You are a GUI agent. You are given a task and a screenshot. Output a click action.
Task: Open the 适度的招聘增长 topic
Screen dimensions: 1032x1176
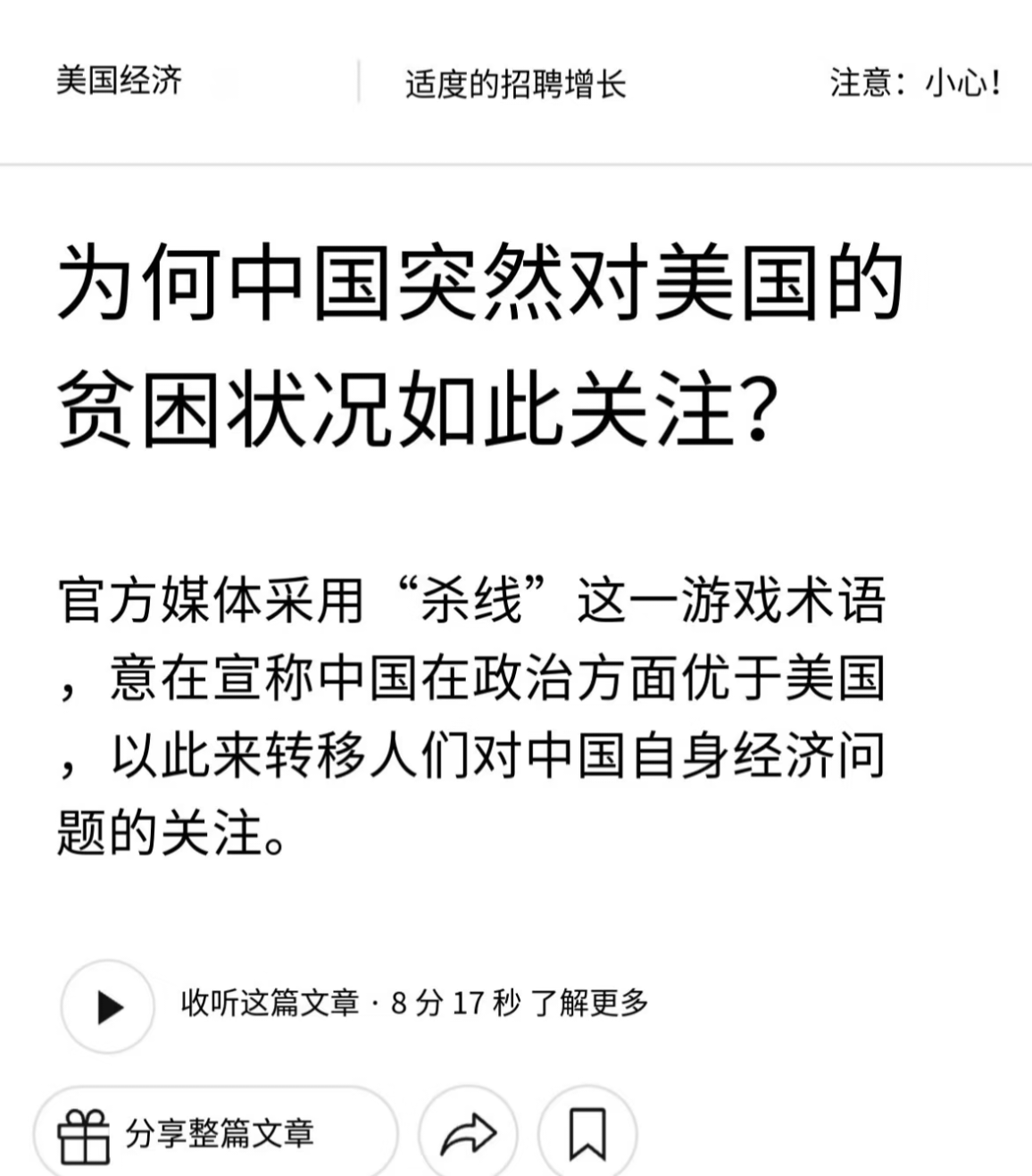click(515, 85)
